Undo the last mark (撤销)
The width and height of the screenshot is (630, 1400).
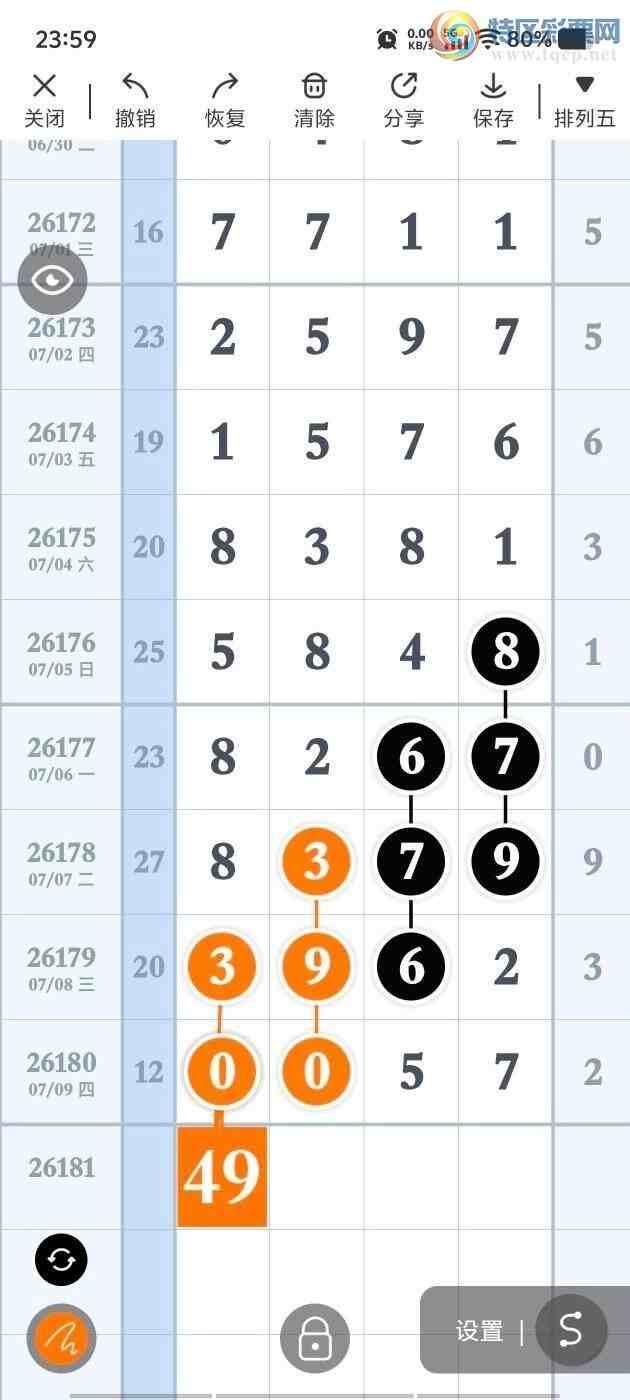click(x=135, y=101)
